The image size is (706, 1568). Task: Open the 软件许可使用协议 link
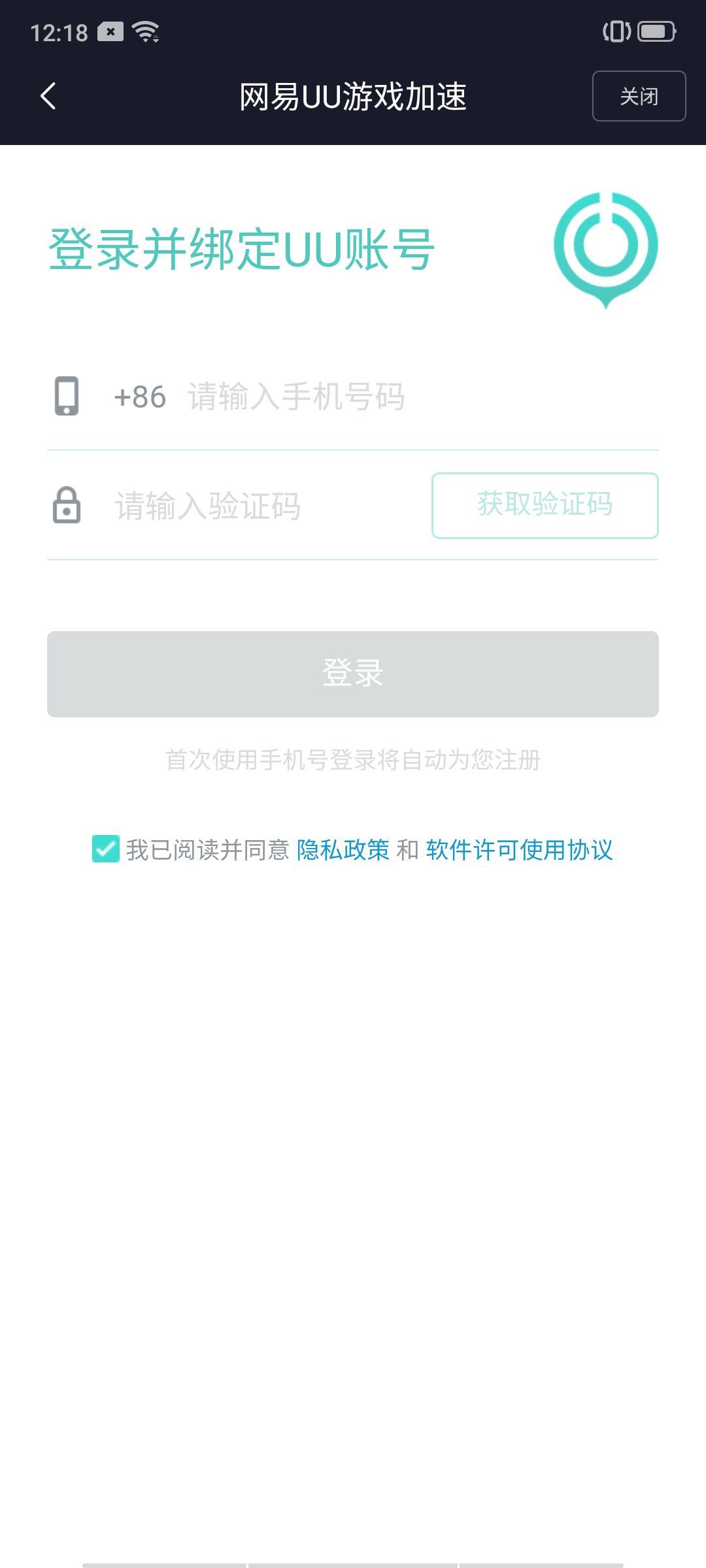[x=520, y=850]
